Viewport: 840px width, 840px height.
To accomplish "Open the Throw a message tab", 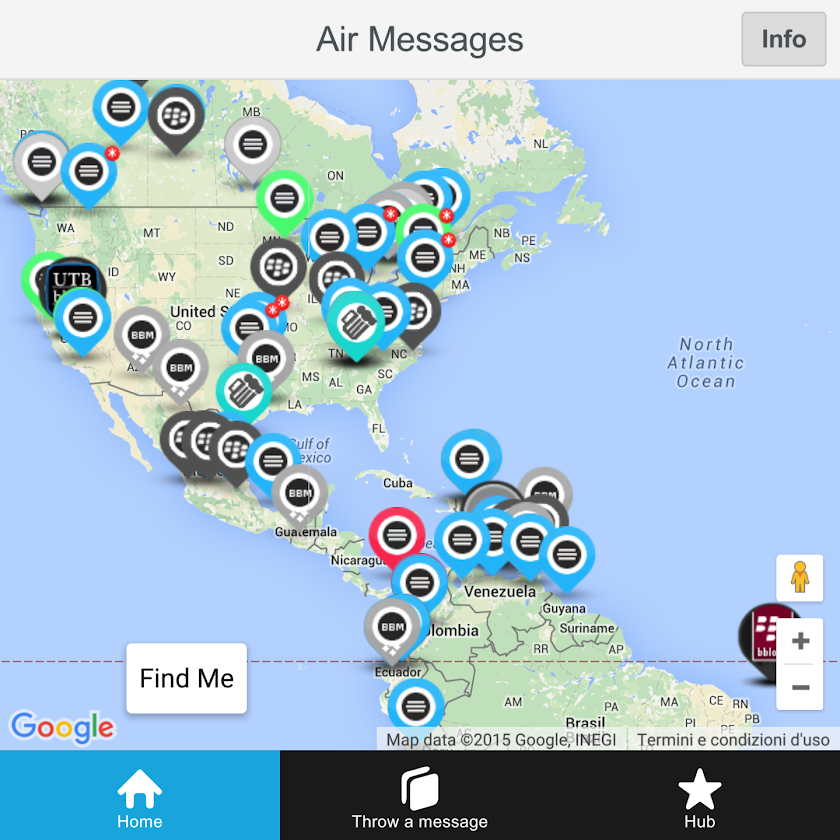I will click(419, 796).
